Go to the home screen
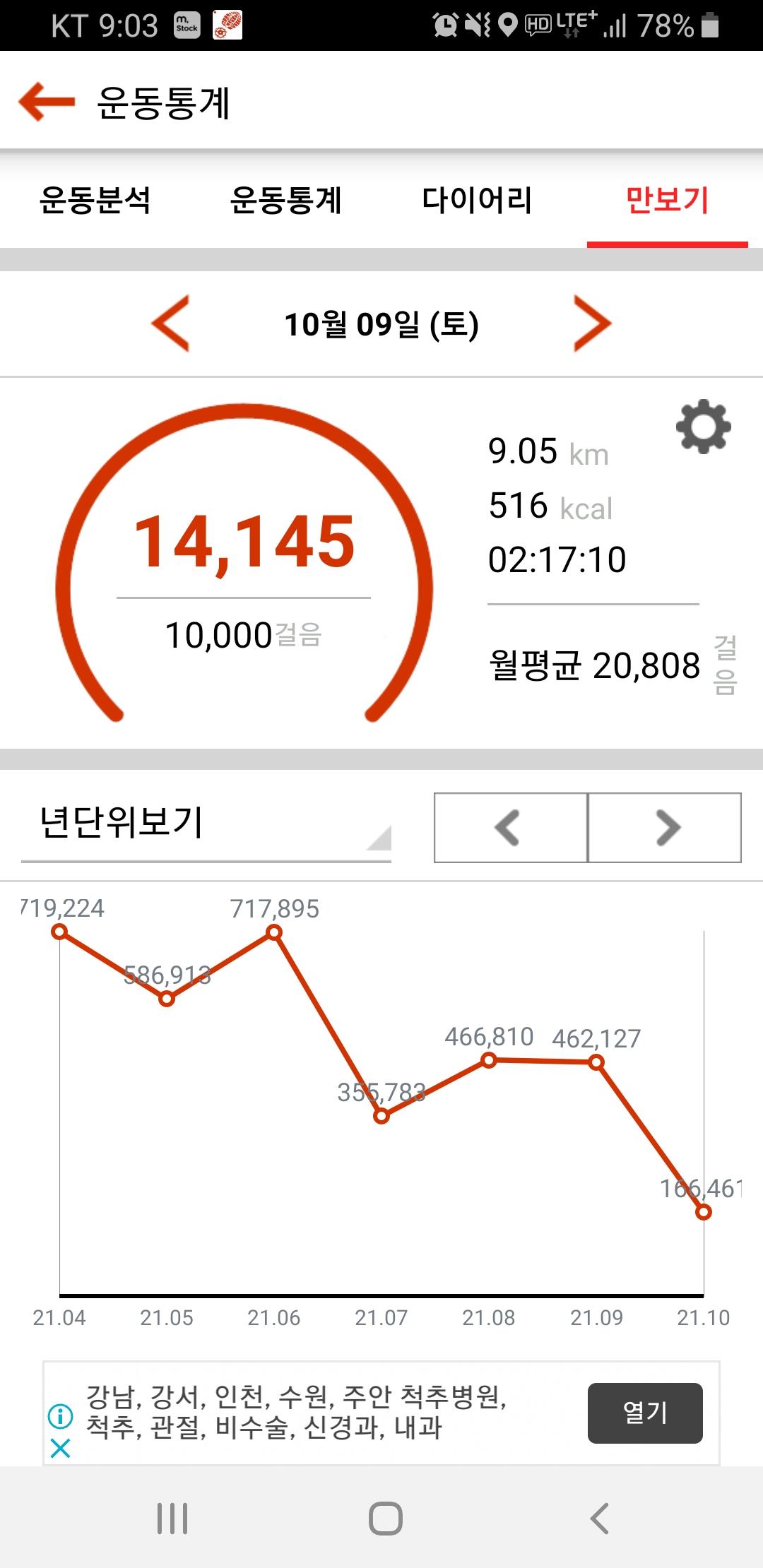Screen dimensions: 763x1568 tap(386, 1519)
